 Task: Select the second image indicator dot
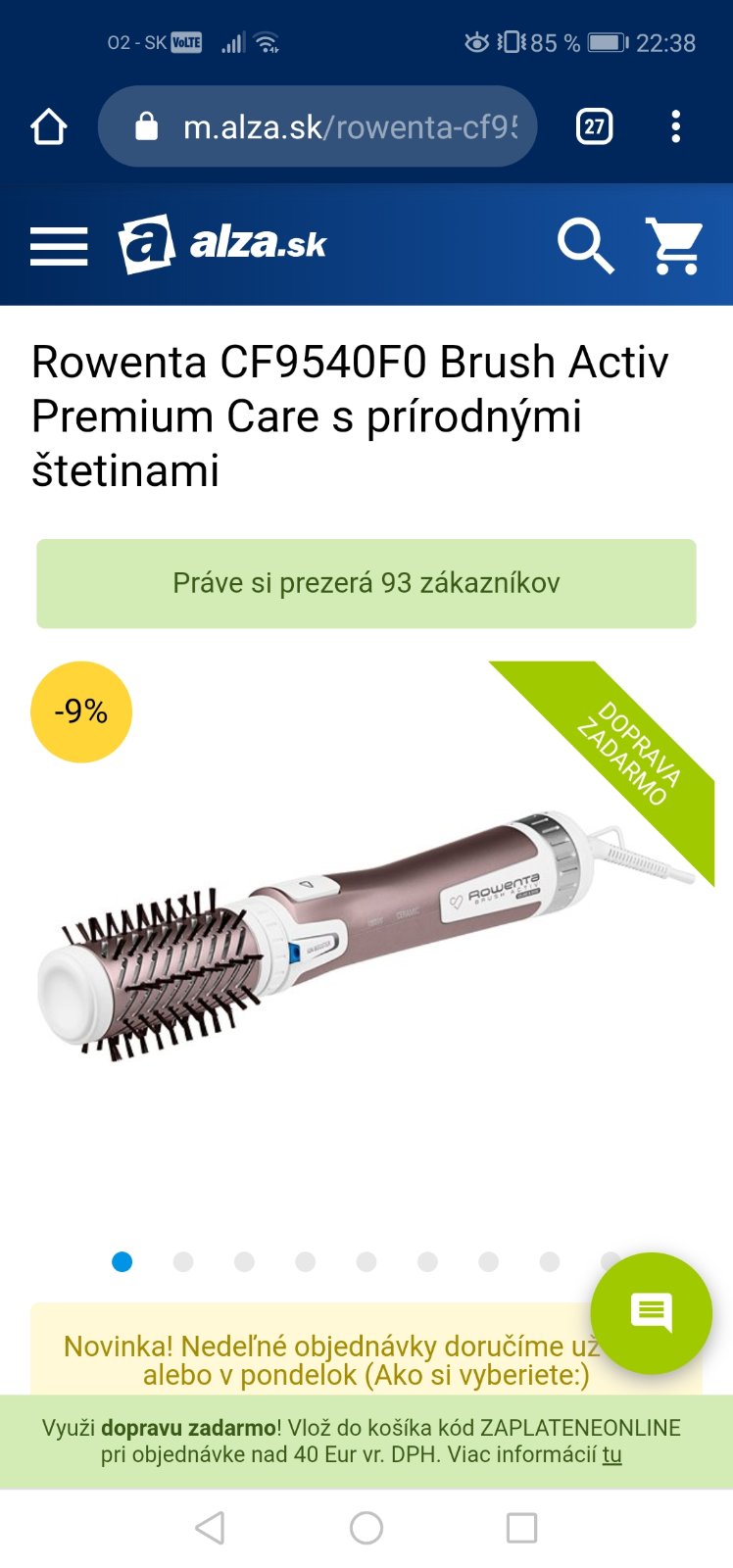tap(183, 1262)
